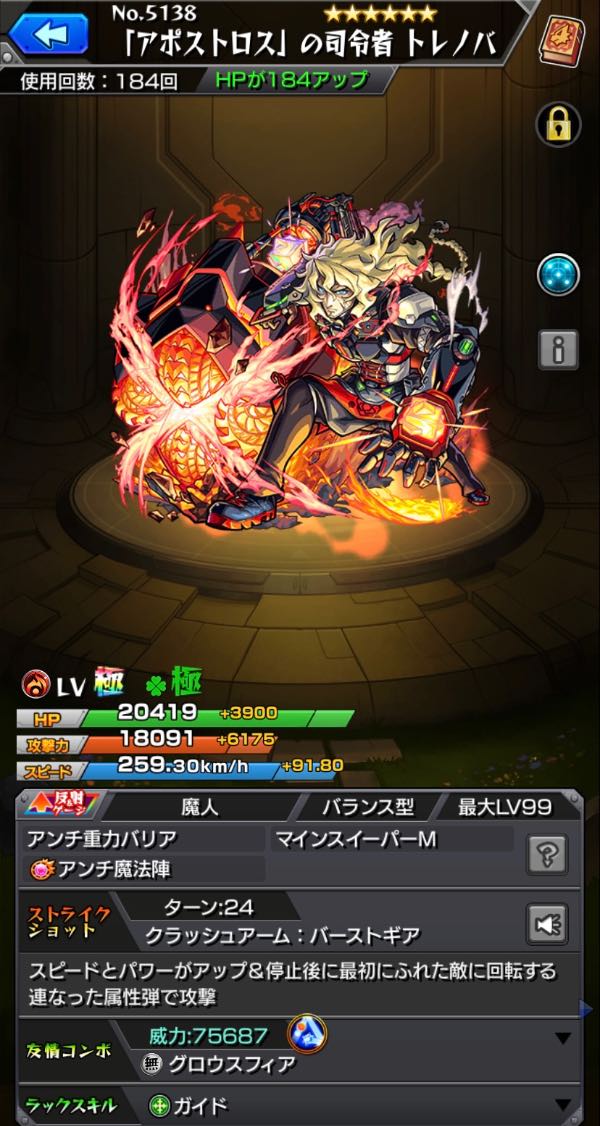The image size is (600, 1126).
Task: Toggle the lock on this character
Action: click(x=558, y=126)
